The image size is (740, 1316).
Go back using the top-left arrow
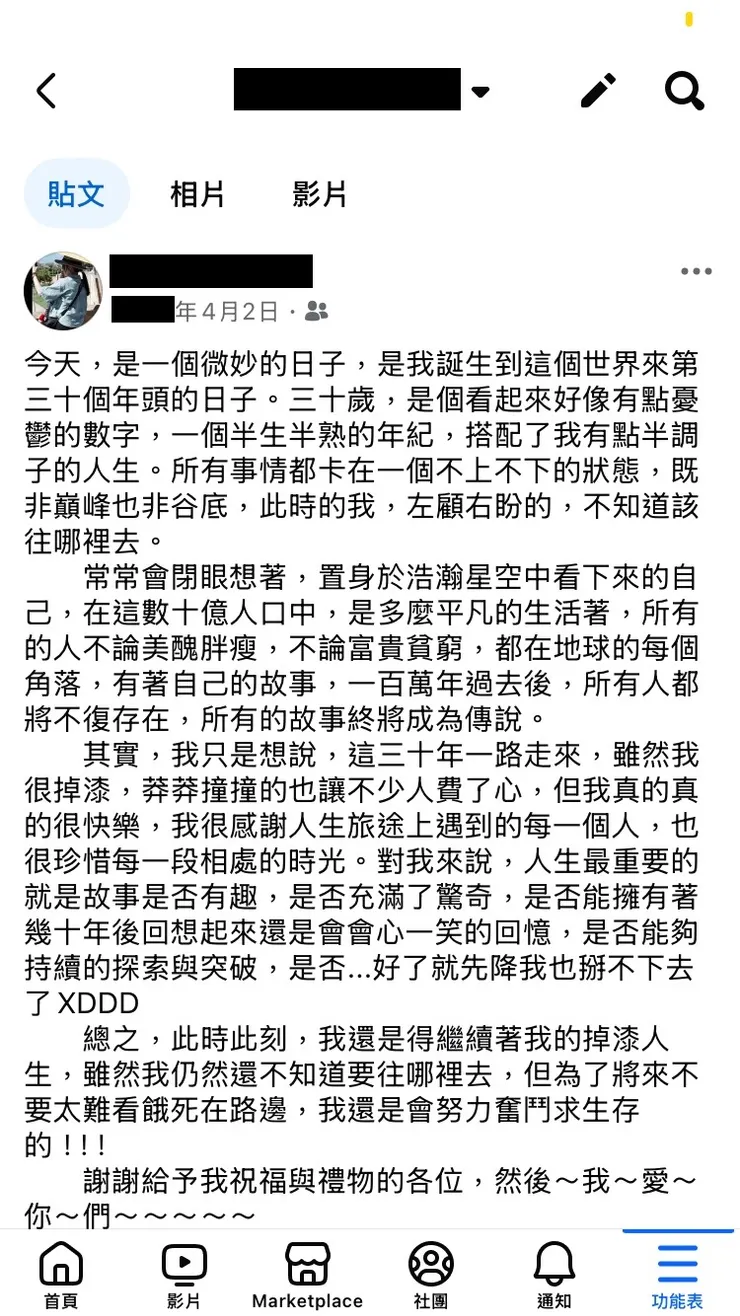pyautogui.click(x=46, y=90)
